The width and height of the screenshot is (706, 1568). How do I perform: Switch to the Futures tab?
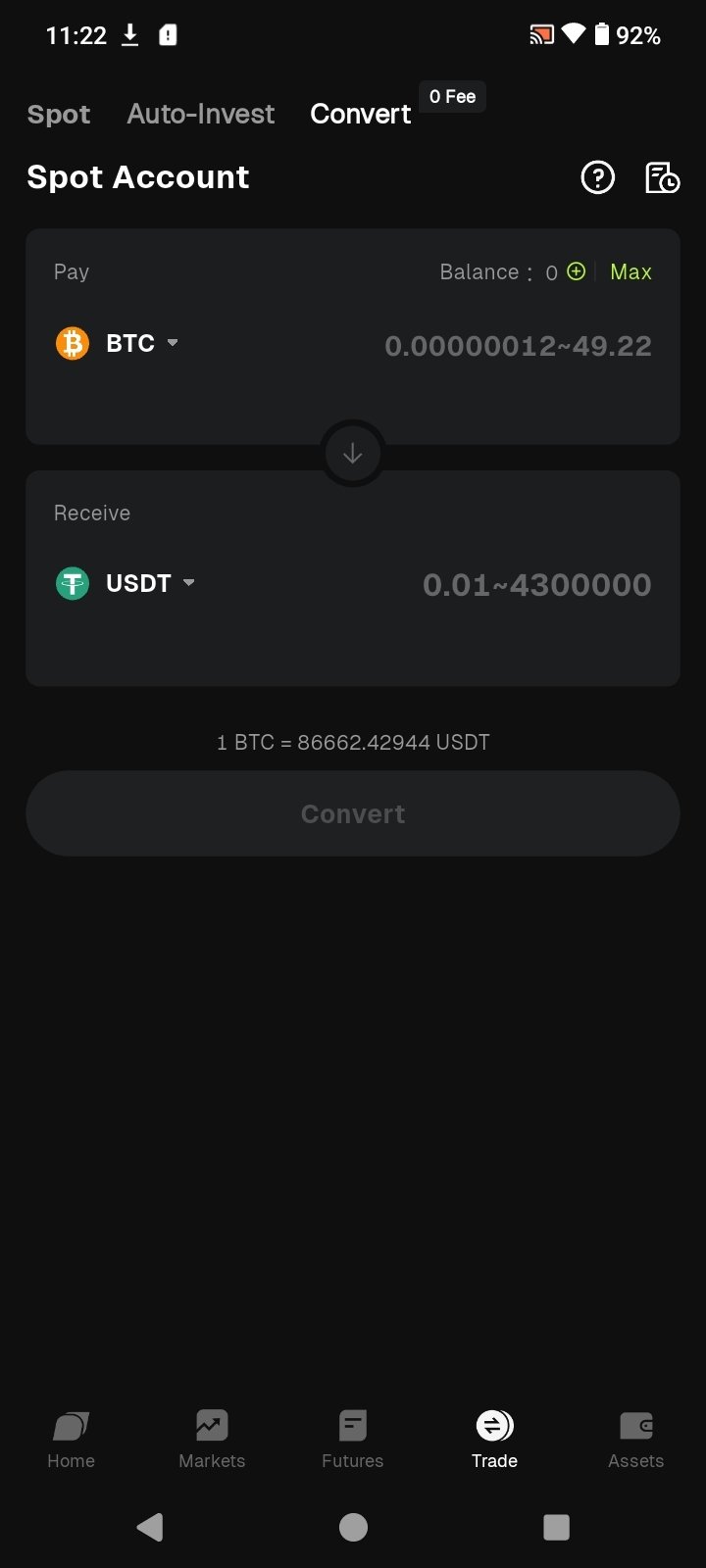pyautogui.click(x=353, y=1439)
